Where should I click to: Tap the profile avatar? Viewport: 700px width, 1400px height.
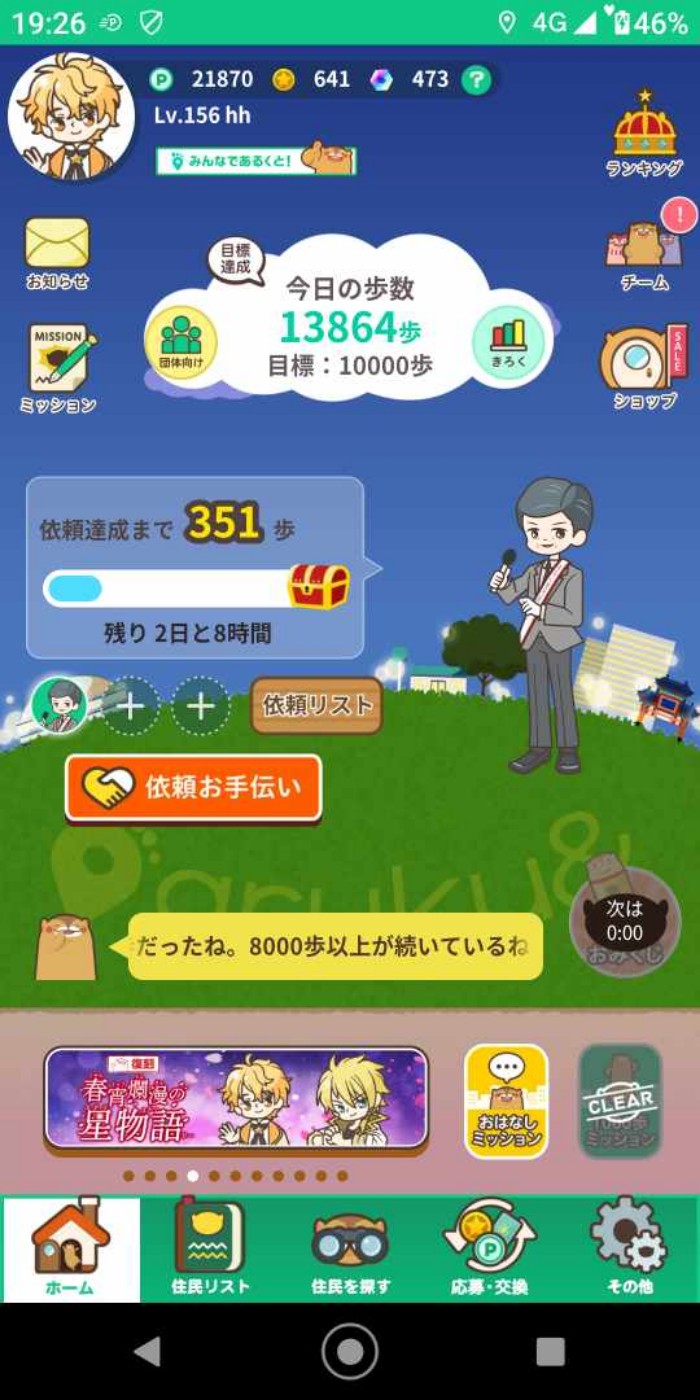click(x=71, y=116)
